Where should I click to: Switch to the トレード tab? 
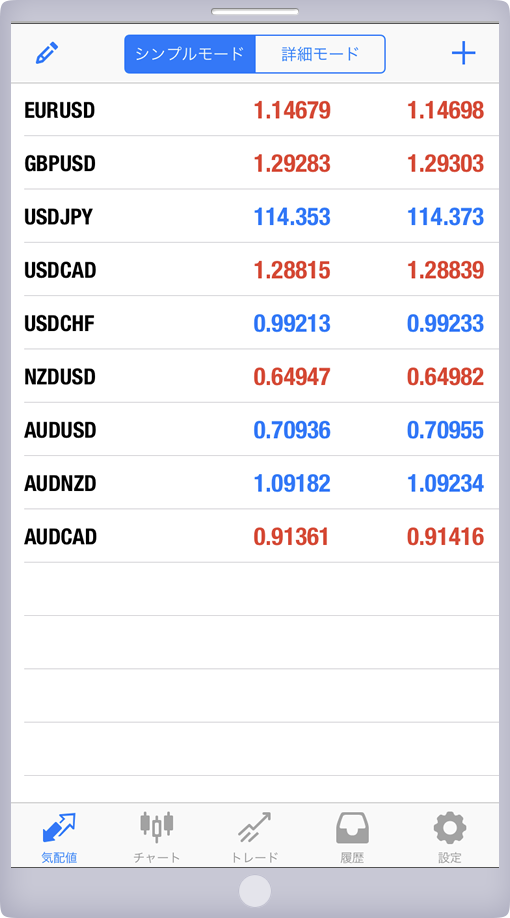click(255, 836)
